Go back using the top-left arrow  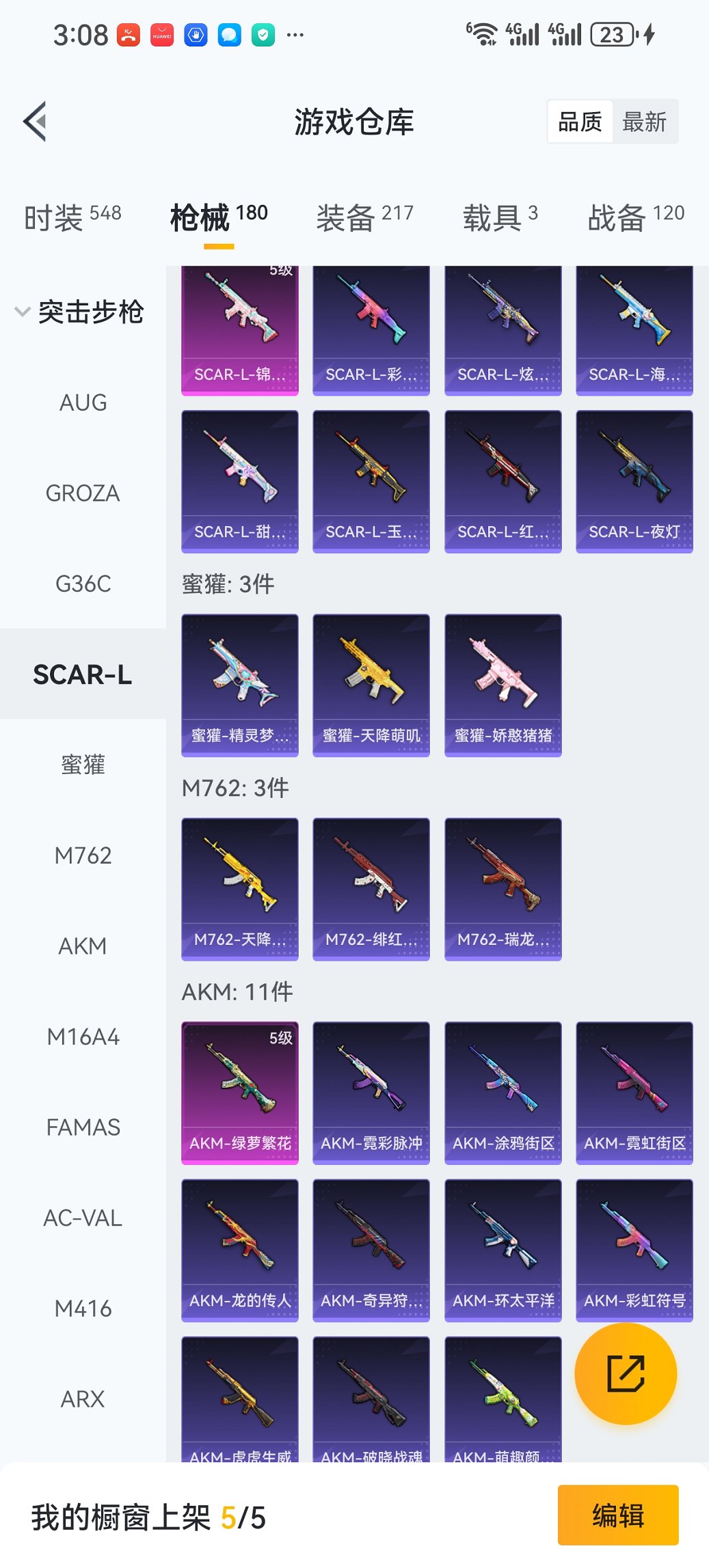[x=36, y=122]
